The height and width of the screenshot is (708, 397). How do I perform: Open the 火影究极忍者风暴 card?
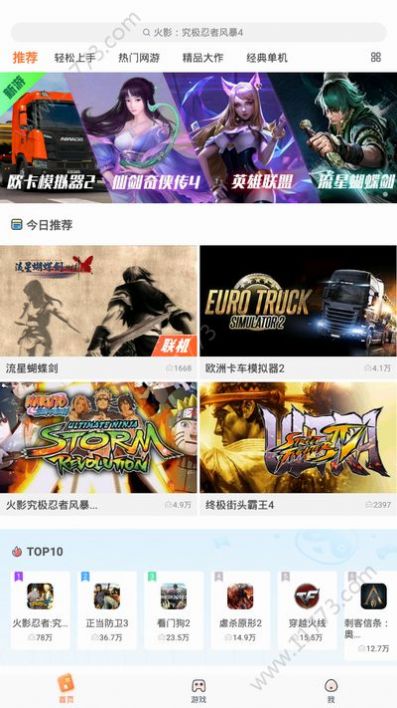click(98, 448)
